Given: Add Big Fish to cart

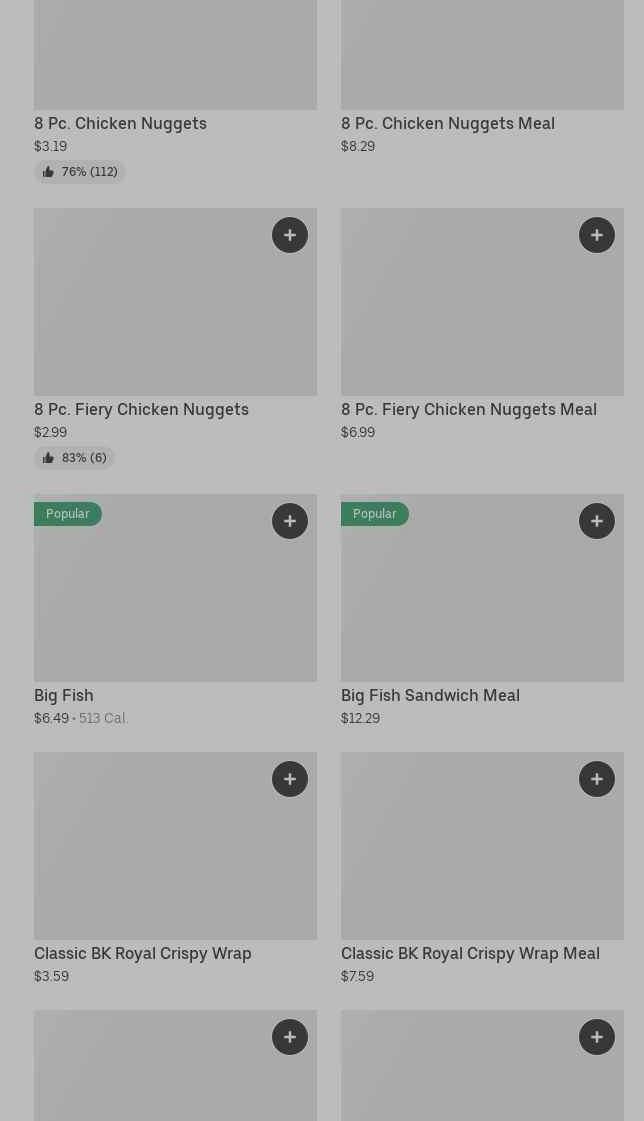Looking at the screenshot, I should (x=290, y=521).
